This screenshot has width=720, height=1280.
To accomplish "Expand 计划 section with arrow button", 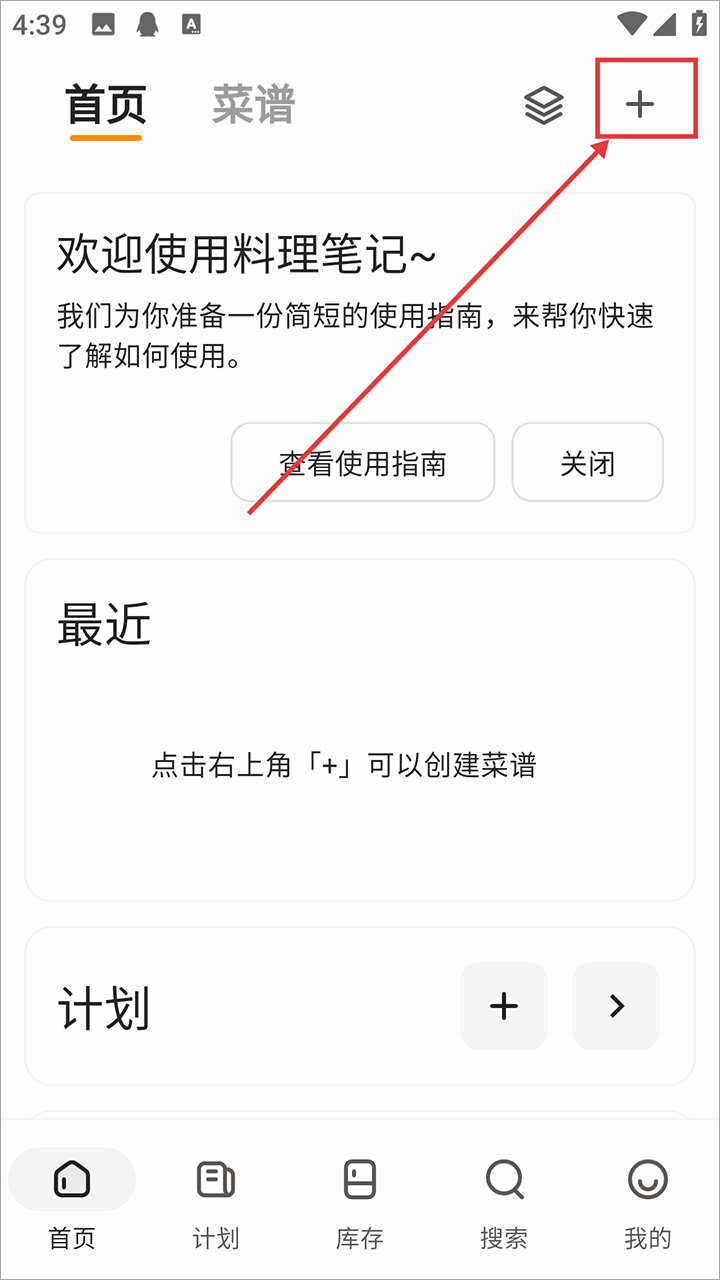I will pyautogui.click(x=616, y=1006).
